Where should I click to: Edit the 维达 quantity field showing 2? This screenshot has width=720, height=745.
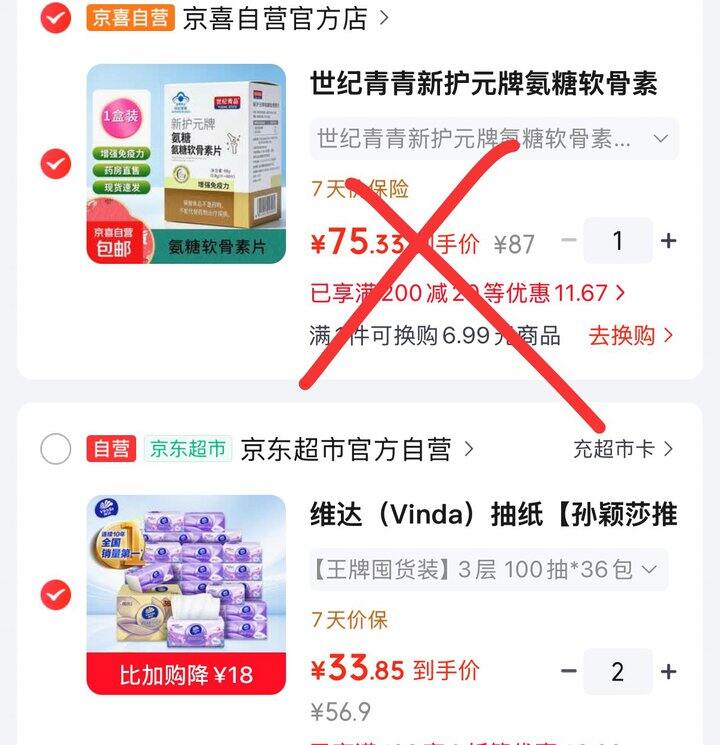click(x=618, y=671)
